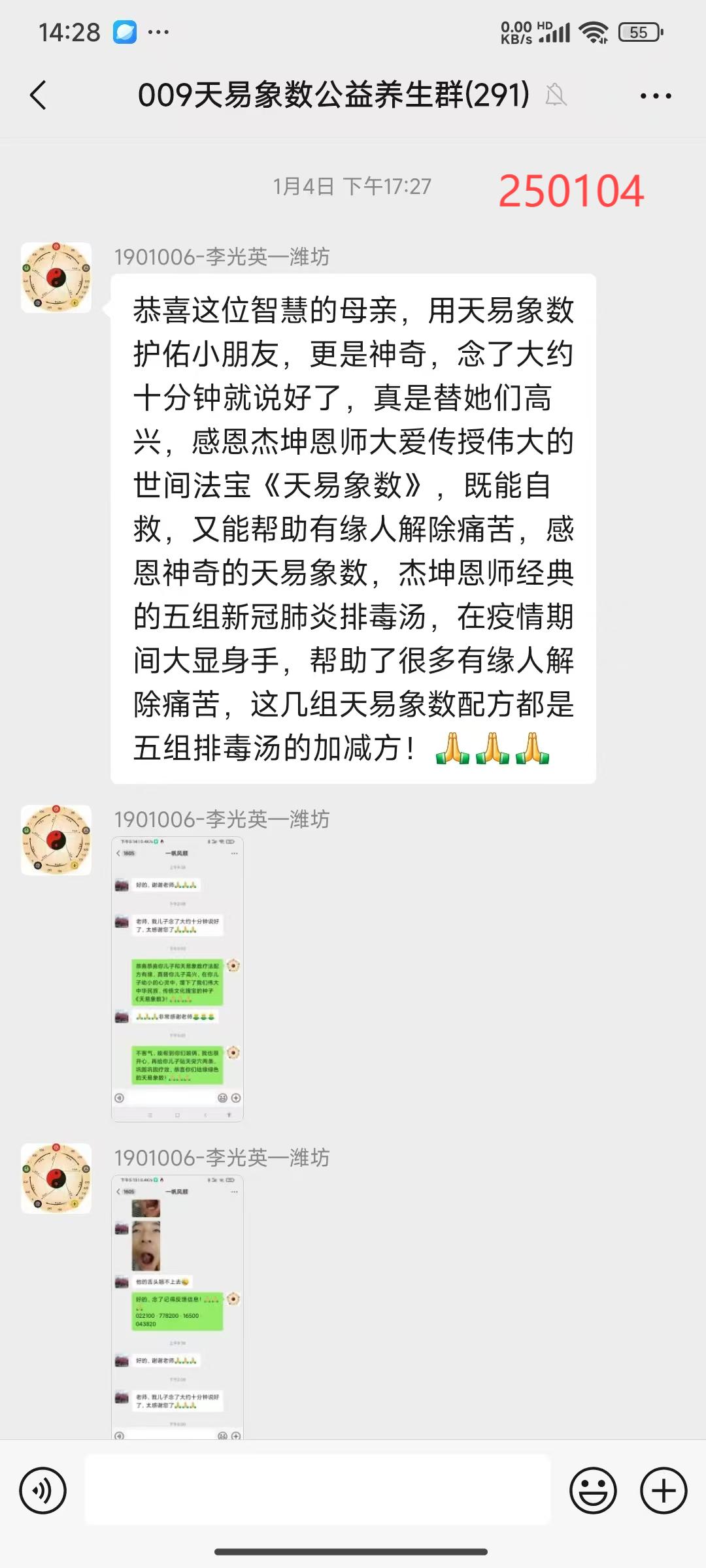Viewport: 706px width, 1568px height.
Task: Open the screenshot image showing the child's tongue
Action: [x=178, y=1307]
